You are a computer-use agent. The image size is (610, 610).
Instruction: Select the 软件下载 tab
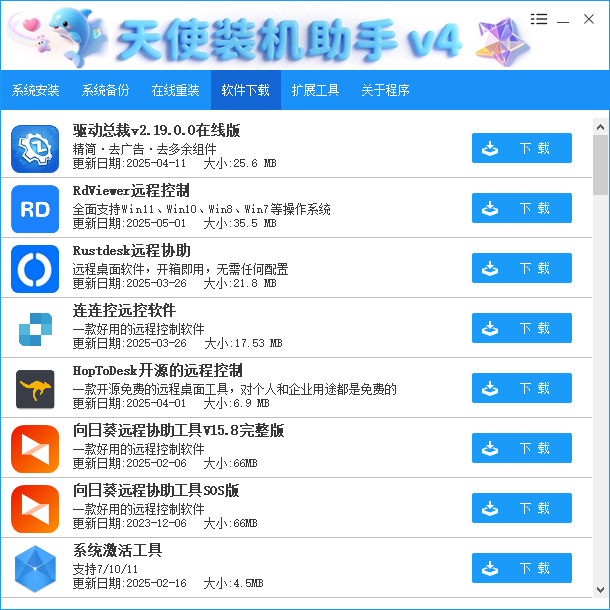[x=246, y=90]
